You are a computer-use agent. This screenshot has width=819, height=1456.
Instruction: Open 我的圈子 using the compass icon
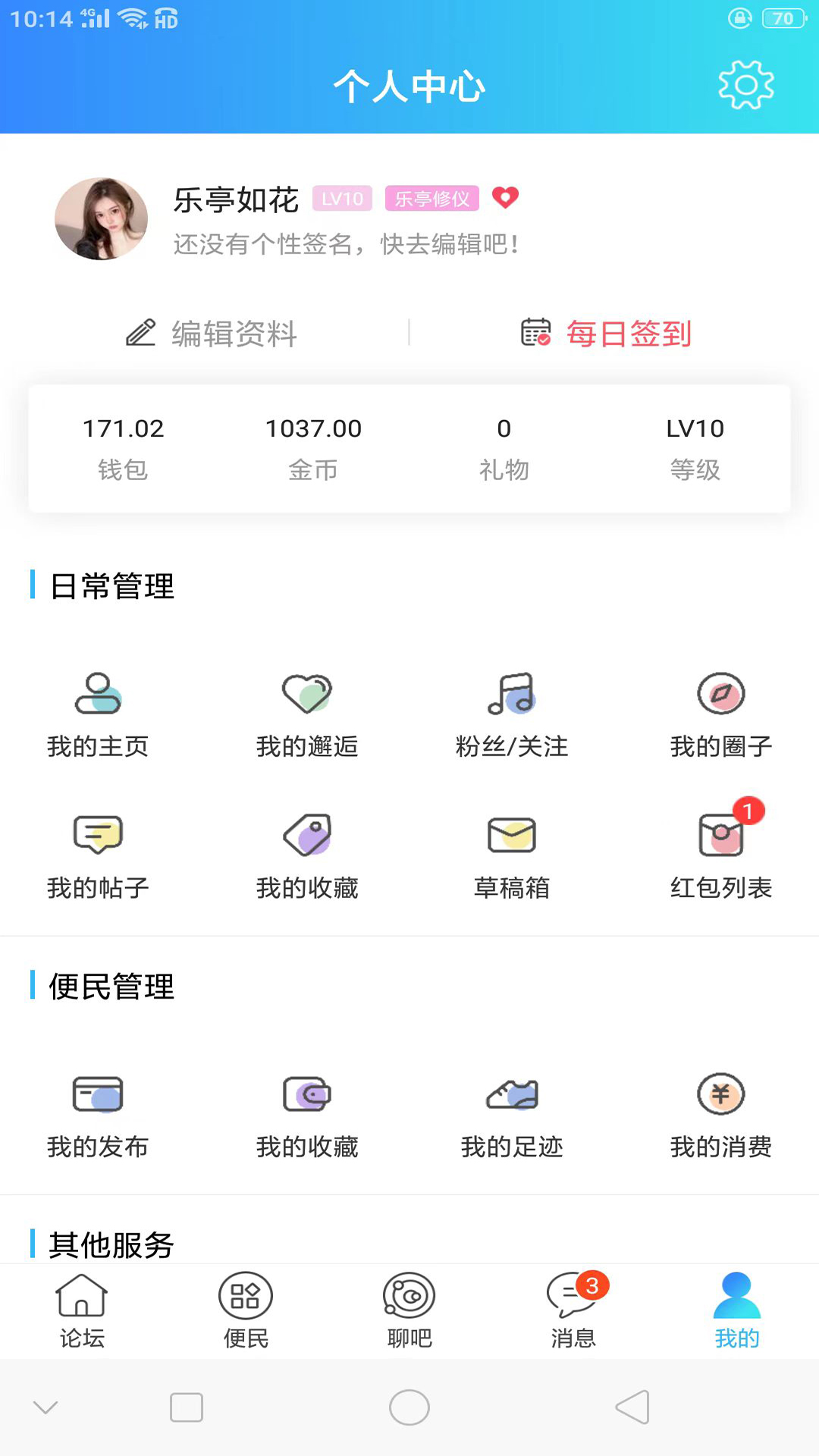[722, 692]
